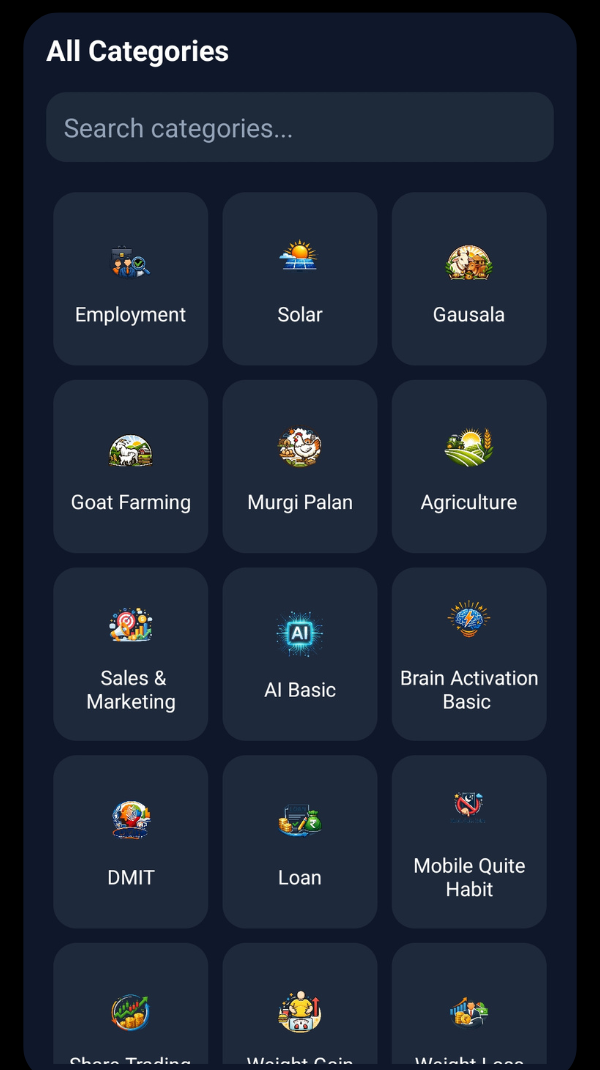Choose the Goat Farming category
600x1070 pixels.
(131, 467)
